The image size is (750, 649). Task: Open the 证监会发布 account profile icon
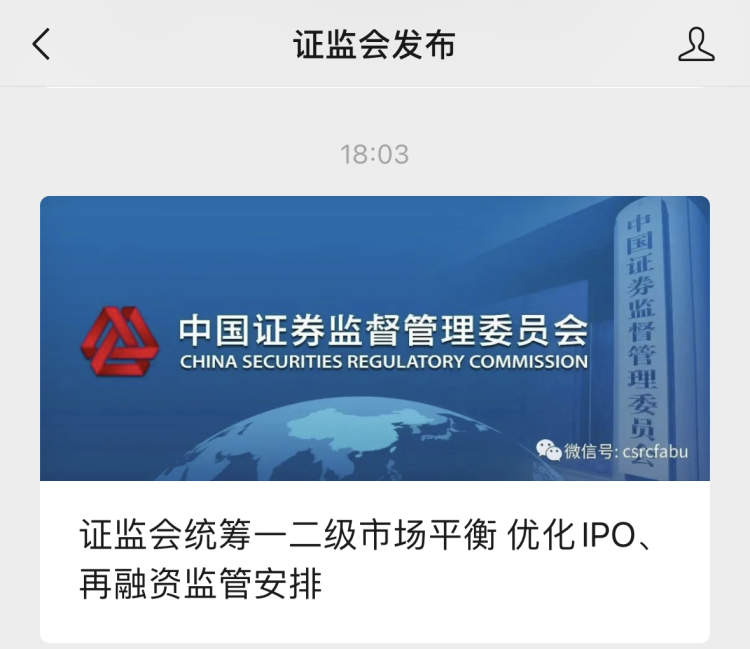(x=696, y=44)
